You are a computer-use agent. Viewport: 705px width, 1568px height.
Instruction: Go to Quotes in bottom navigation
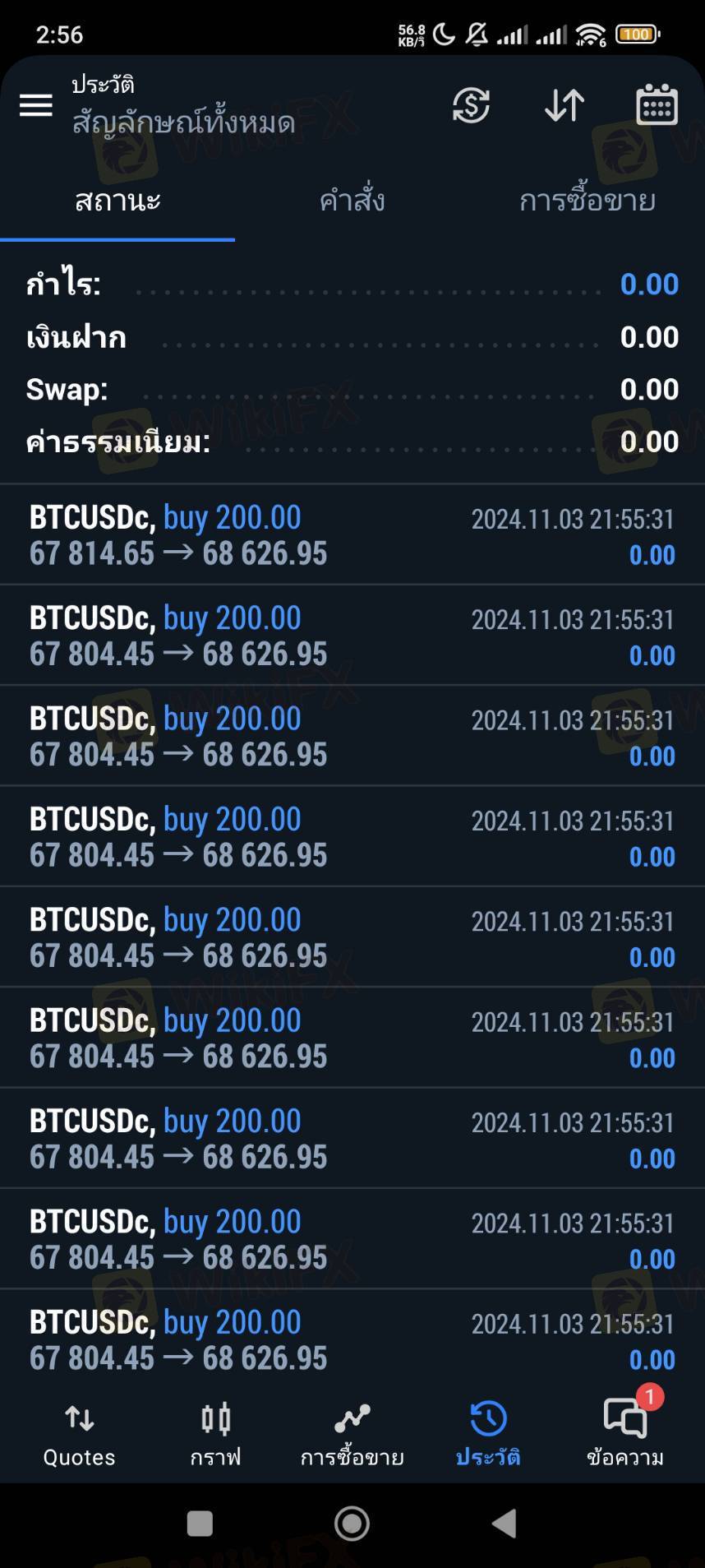79,1435
